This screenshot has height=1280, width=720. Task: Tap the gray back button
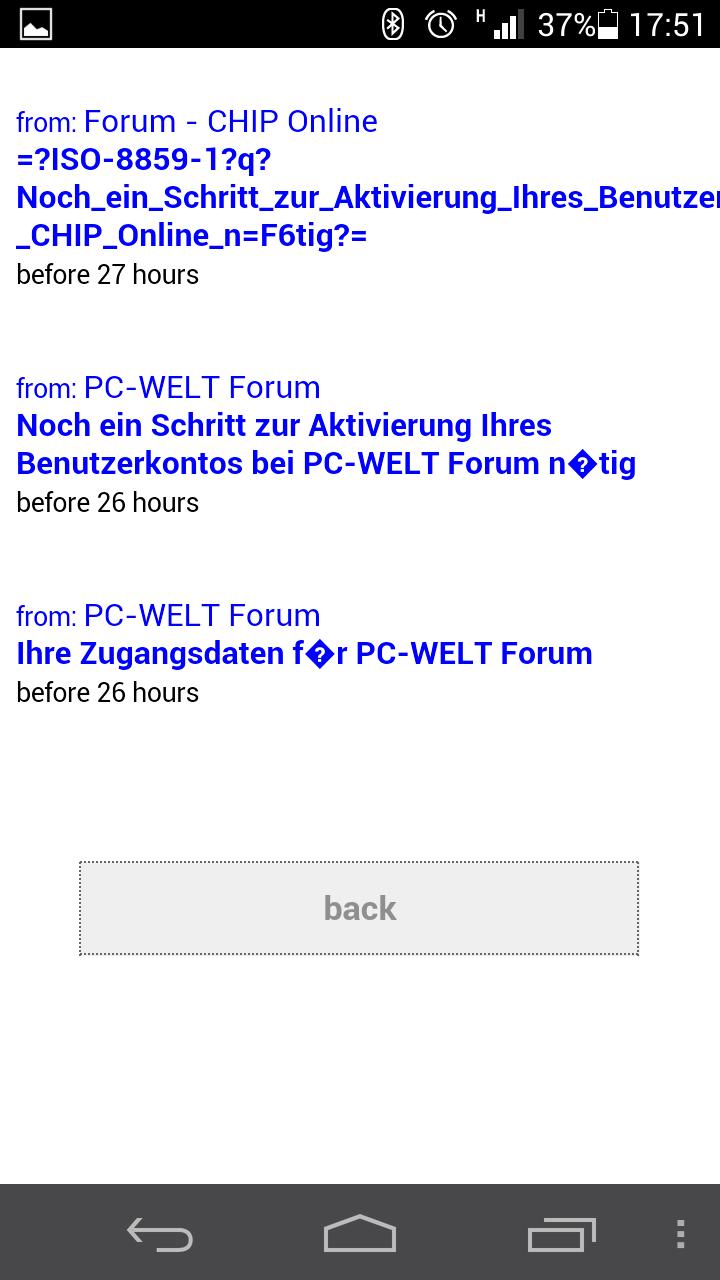coord(359,908)
